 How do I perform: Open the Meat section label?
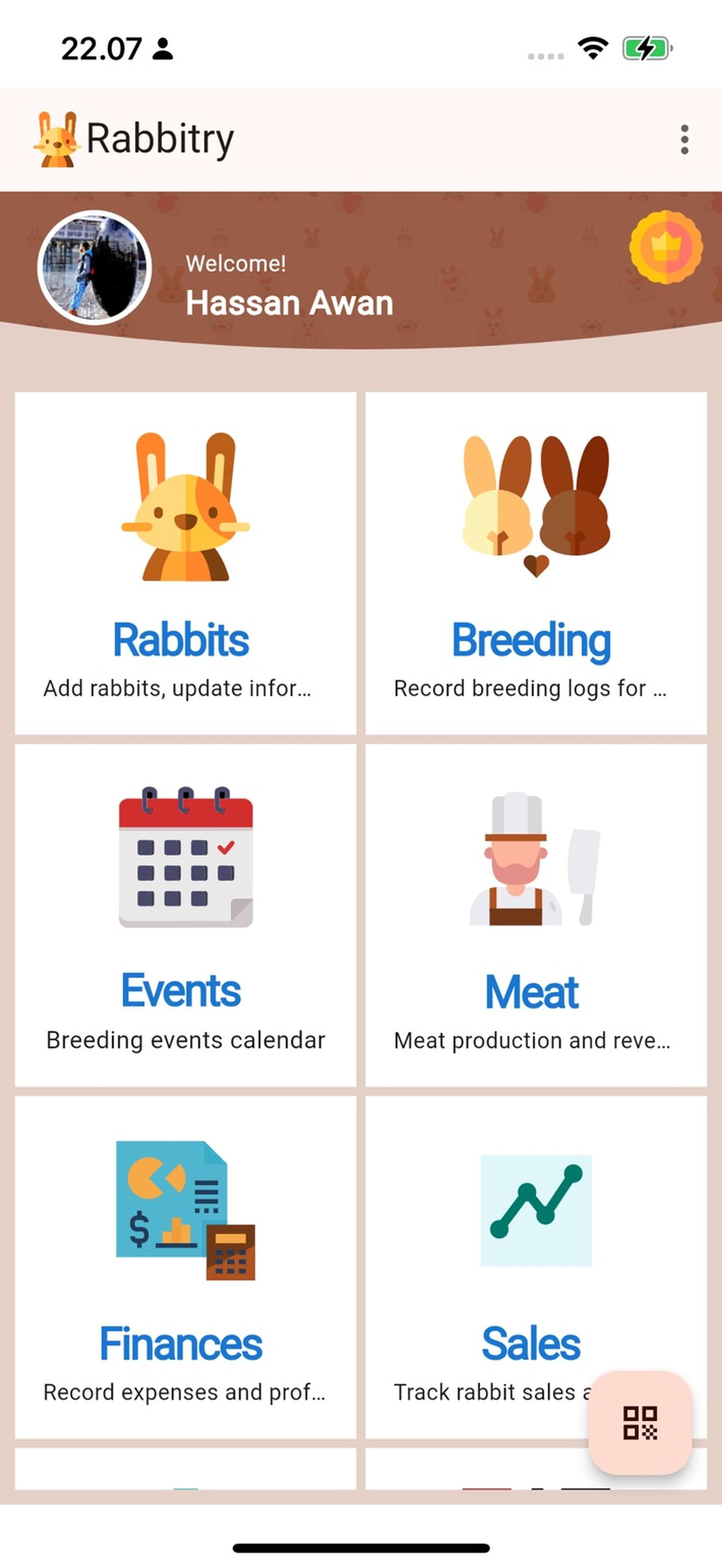point(531,992)
